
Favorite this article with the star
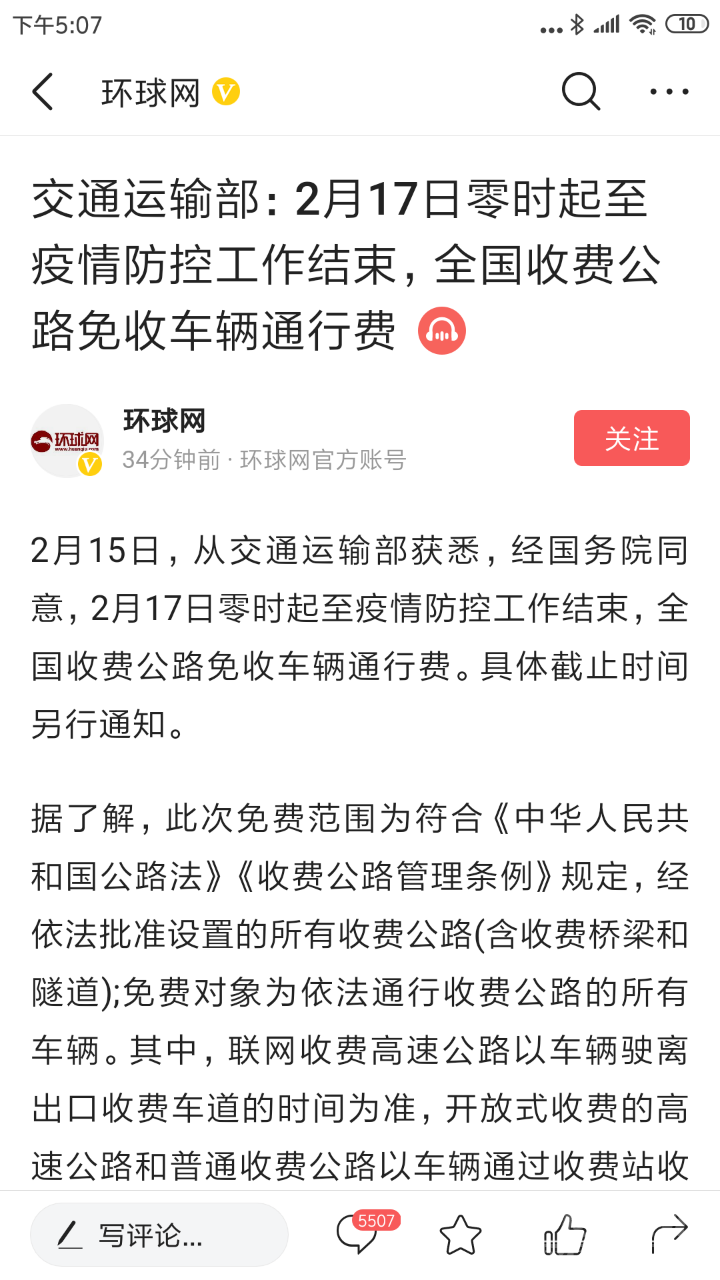point(461,1236)
